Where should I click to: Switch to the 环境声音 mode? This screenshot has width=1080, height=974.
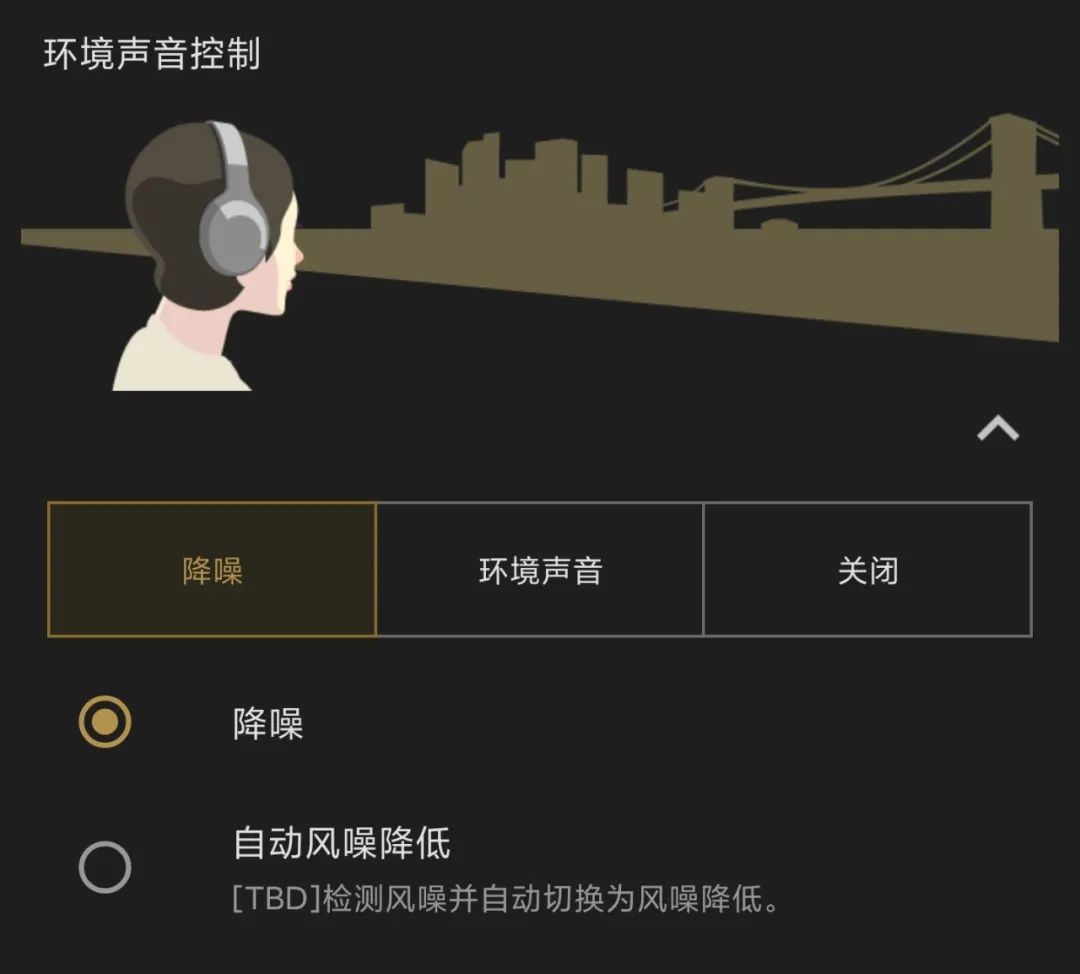pos(540,570)
